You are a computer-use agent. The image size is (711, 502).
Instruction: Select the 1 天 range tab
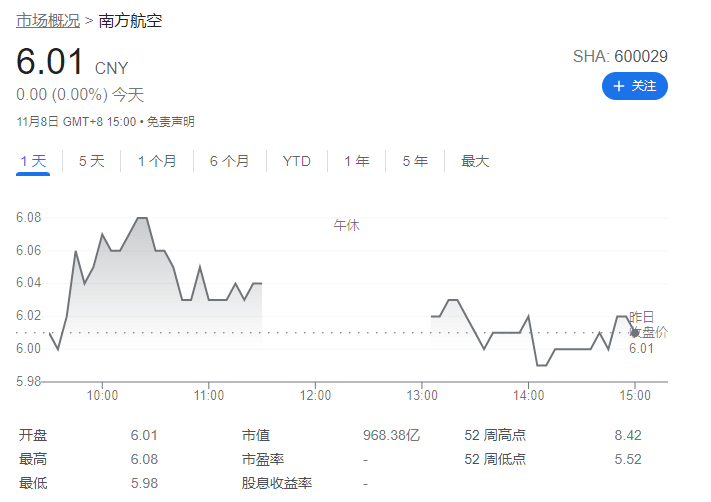point(33,161)
